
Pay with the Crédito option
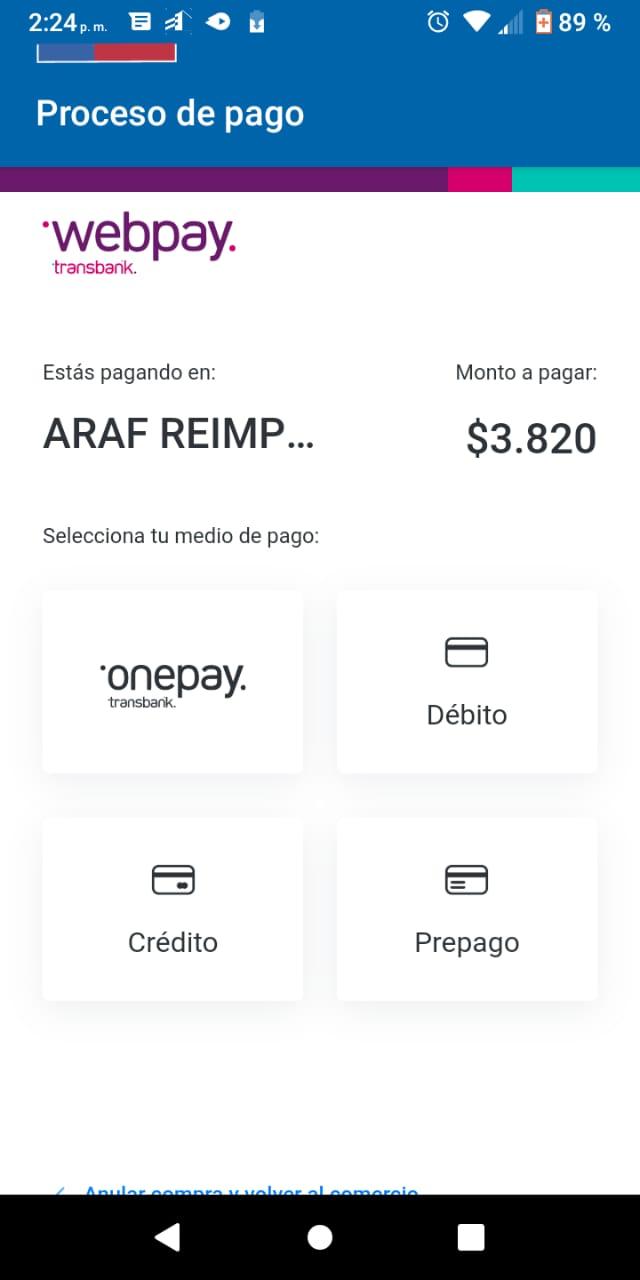(x=172, y=909)
